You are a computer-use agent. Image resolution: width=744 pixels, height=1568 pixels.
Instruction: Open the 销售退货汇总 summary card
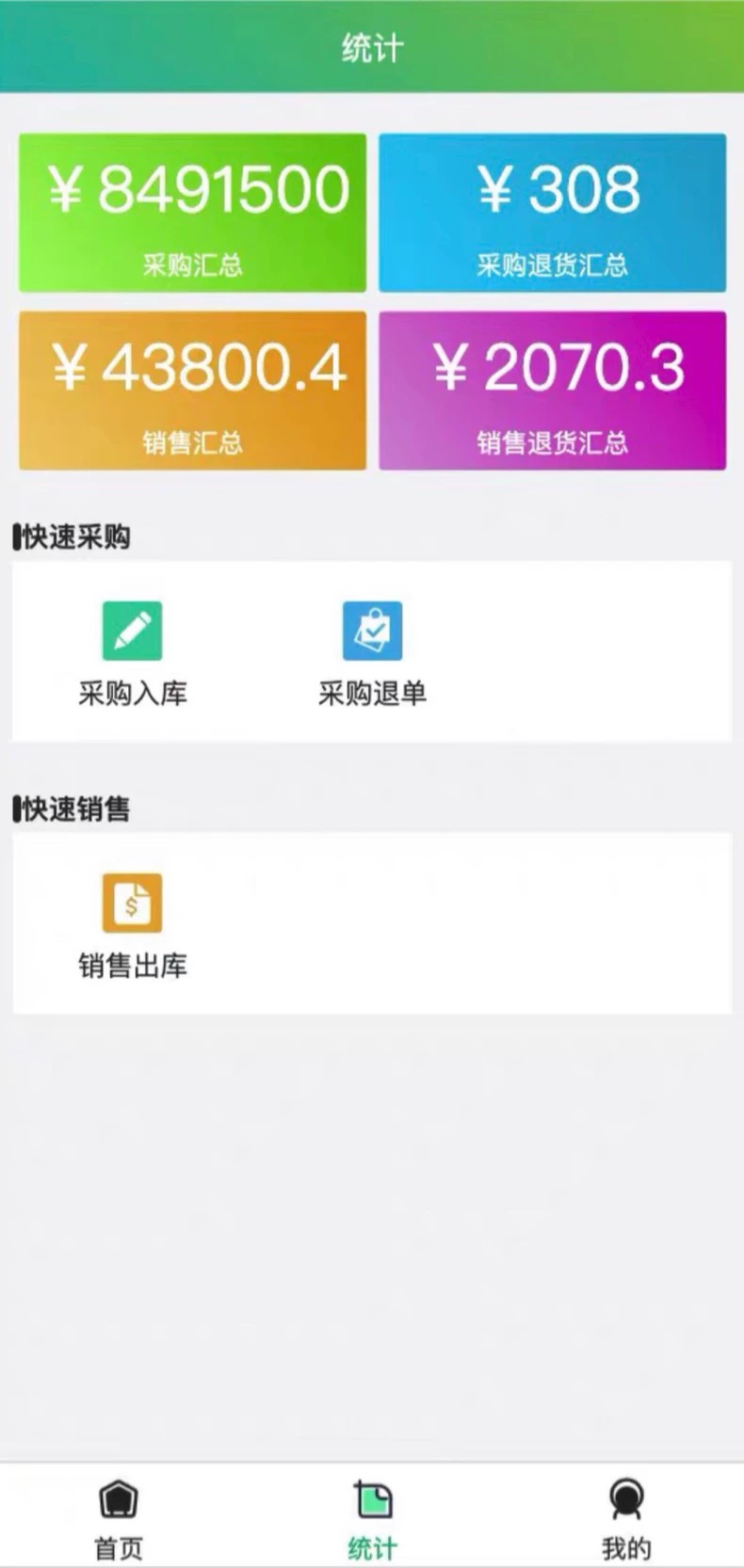tap(552, 391)
